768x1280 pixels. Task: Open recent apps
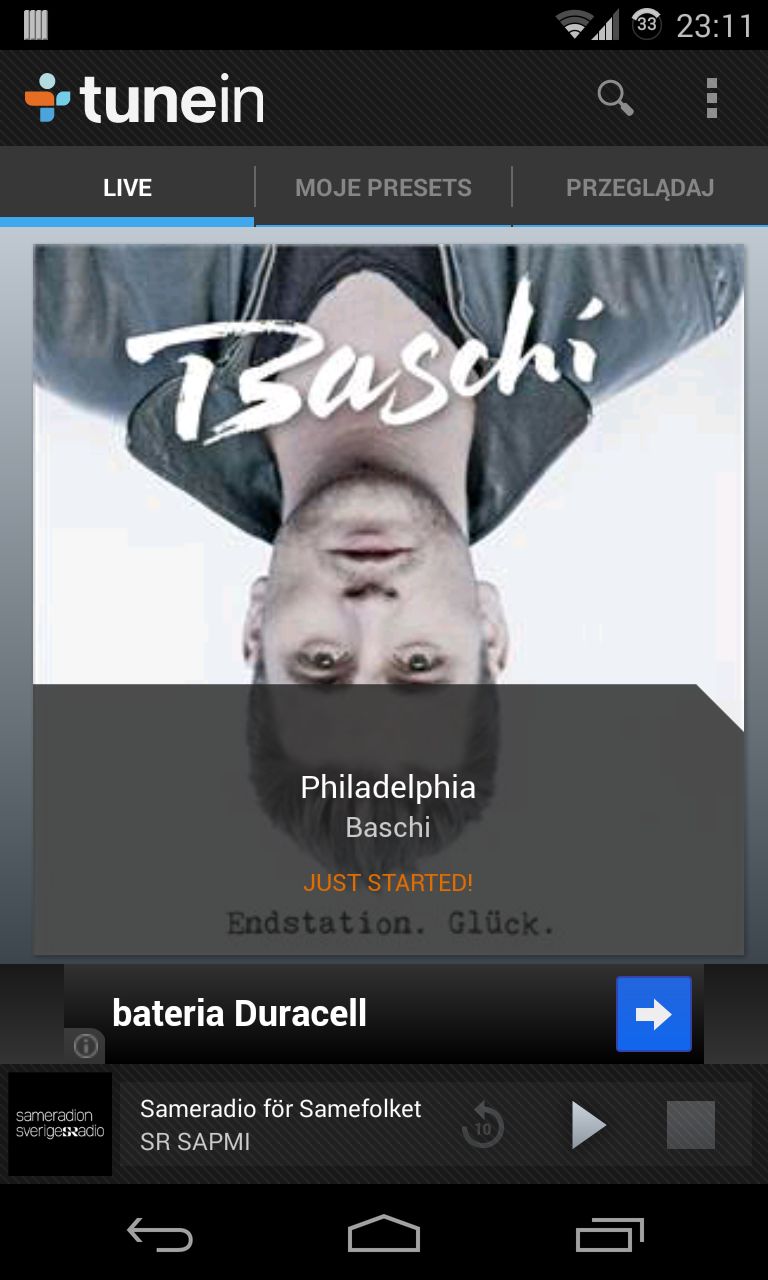(x=610, y=1235)
